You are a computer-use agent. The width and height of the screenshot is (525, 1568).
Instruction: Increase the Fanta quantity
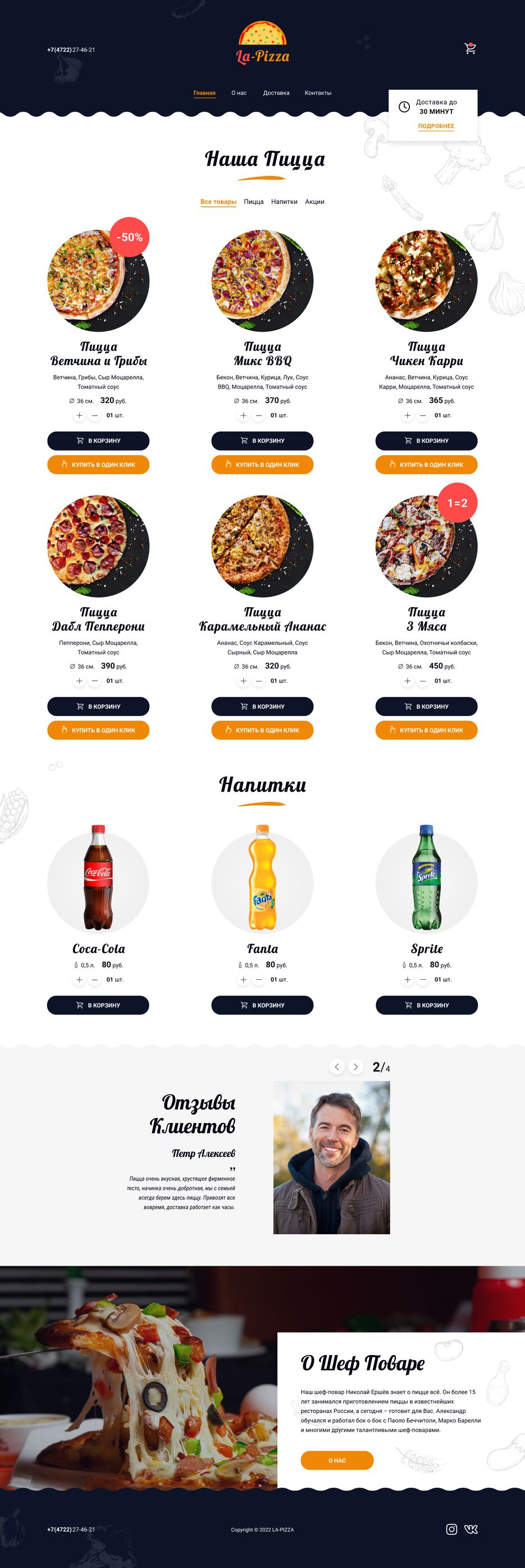(243, 980)
